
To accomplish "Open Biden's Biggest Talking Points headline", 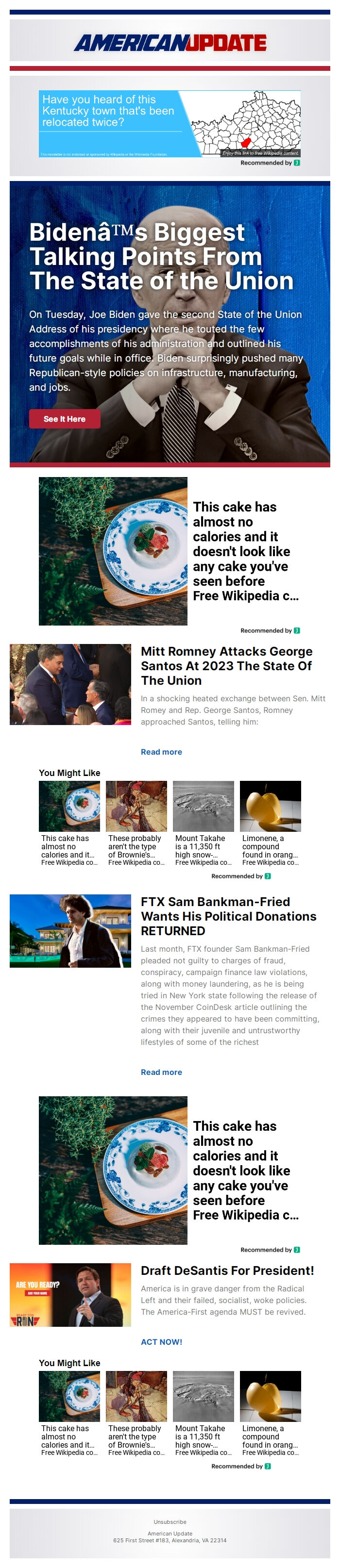I will click(161, 256).
